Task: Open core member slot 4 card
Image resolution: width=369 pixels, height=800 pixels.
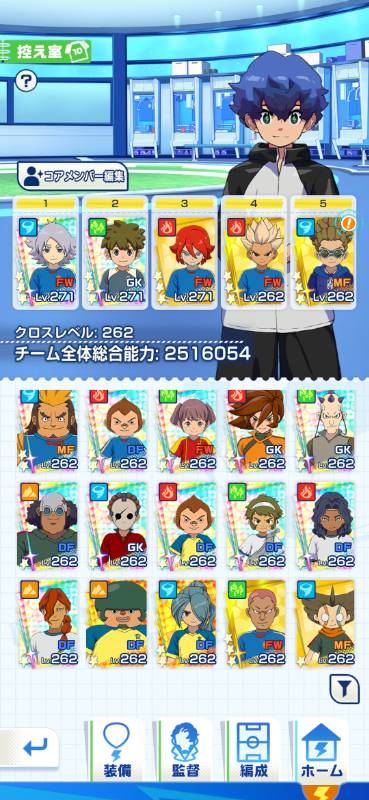Action: pyautogui.click(x=254, y=253)
